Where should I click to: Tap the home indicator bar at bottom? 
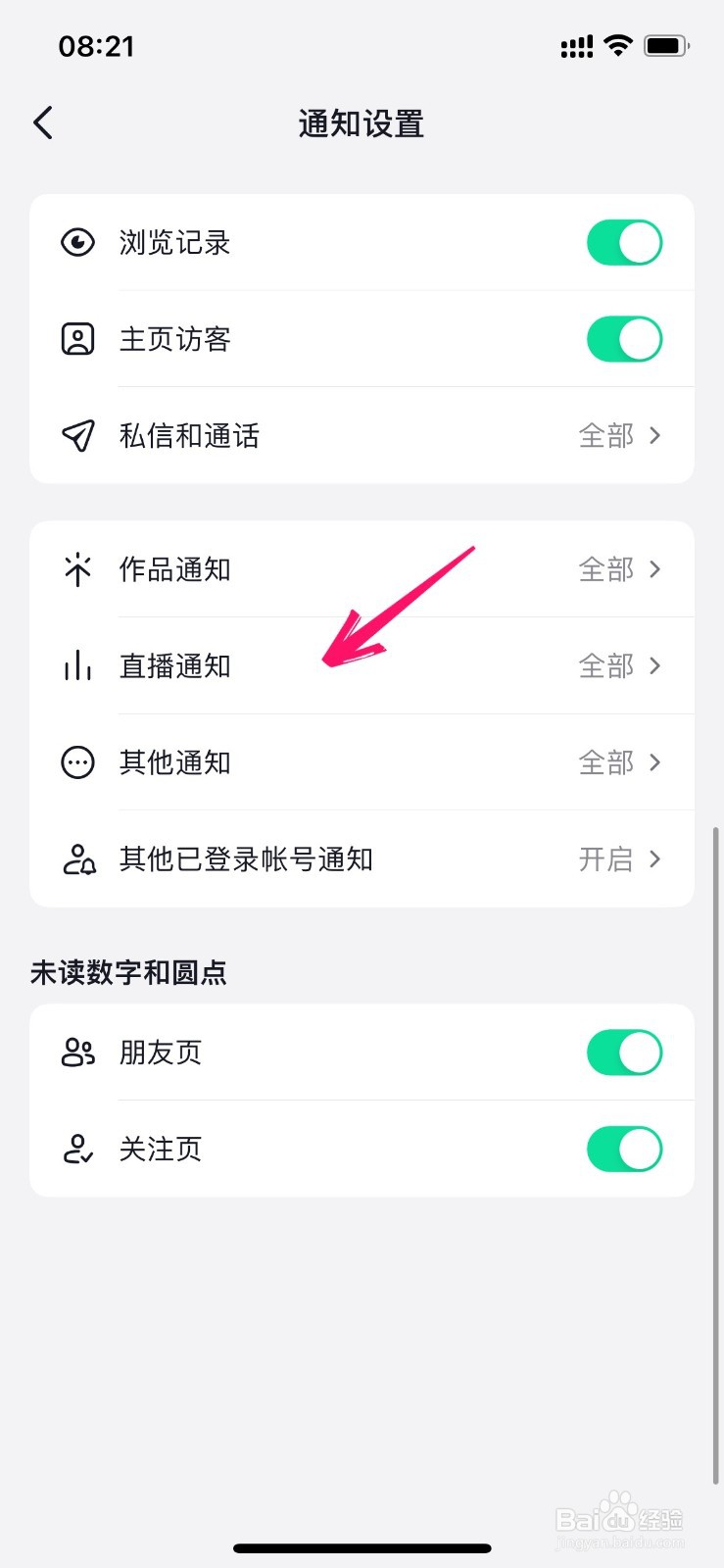tap(362, 1547)
